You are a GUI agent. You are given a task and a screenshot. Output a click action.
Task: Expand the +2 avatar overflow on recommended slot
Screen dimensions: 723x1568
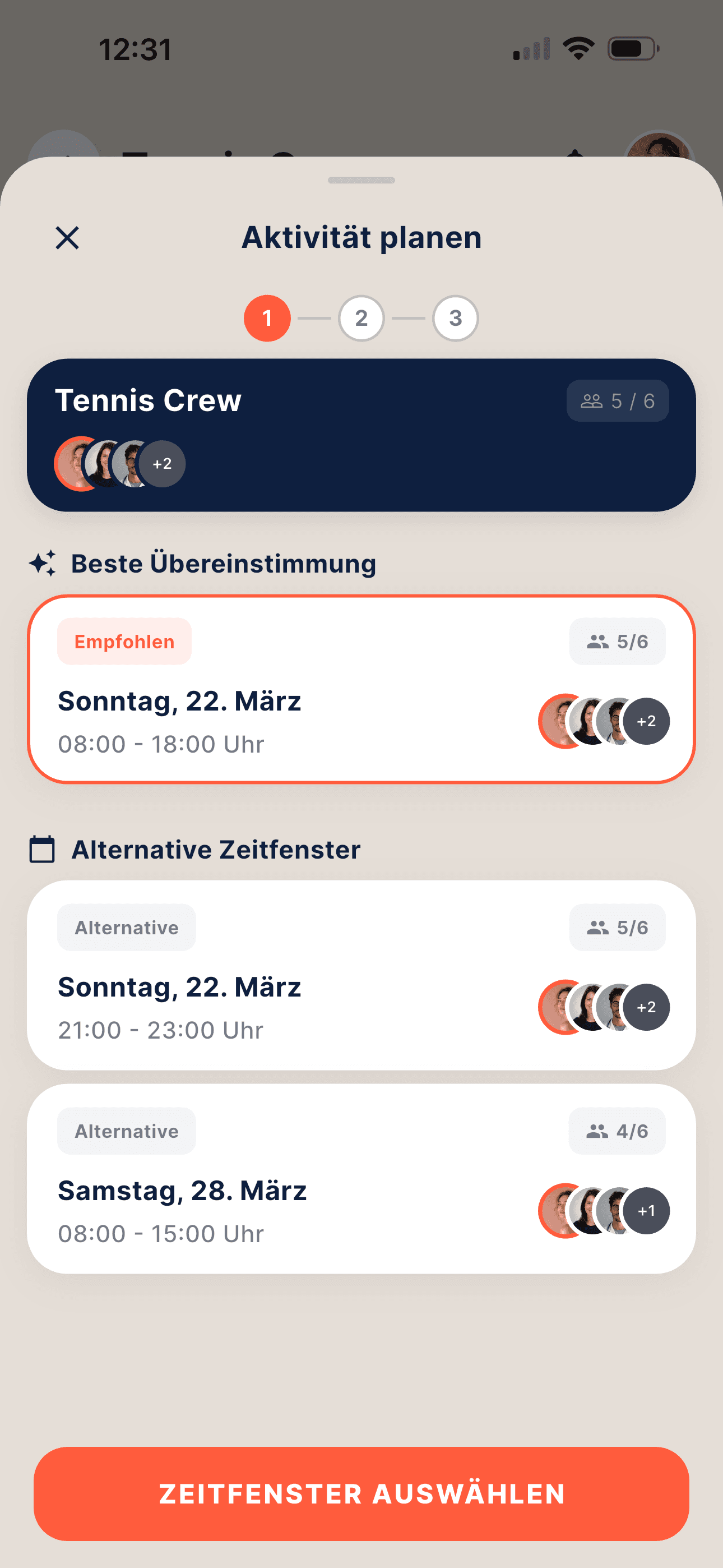[x=646, y=721]
